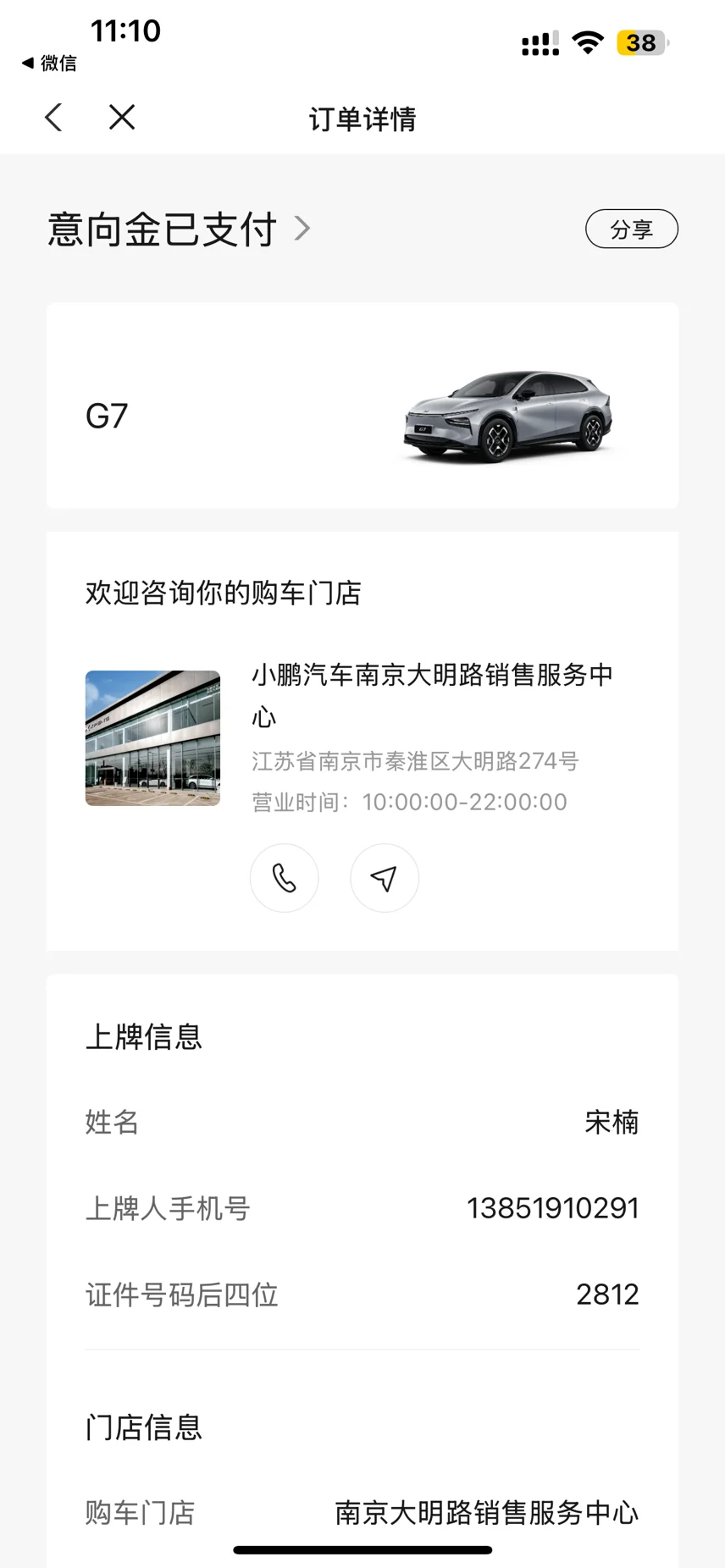Navigate to the store location

coord(385,878)
